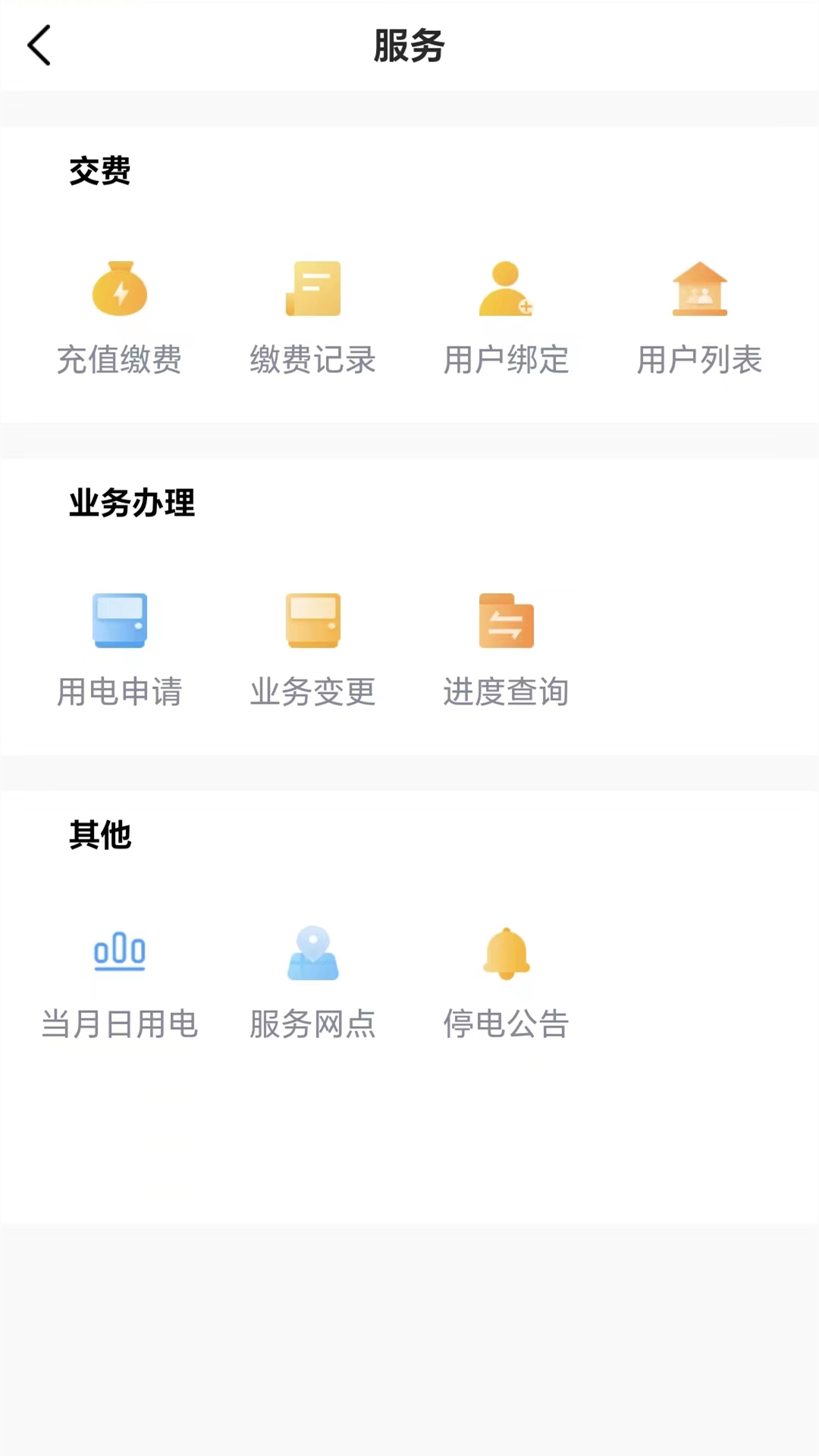The width and height of the screenshot is (819, 1456).
Task: Click the 用电申请 text label
Action: click(119, 692)
